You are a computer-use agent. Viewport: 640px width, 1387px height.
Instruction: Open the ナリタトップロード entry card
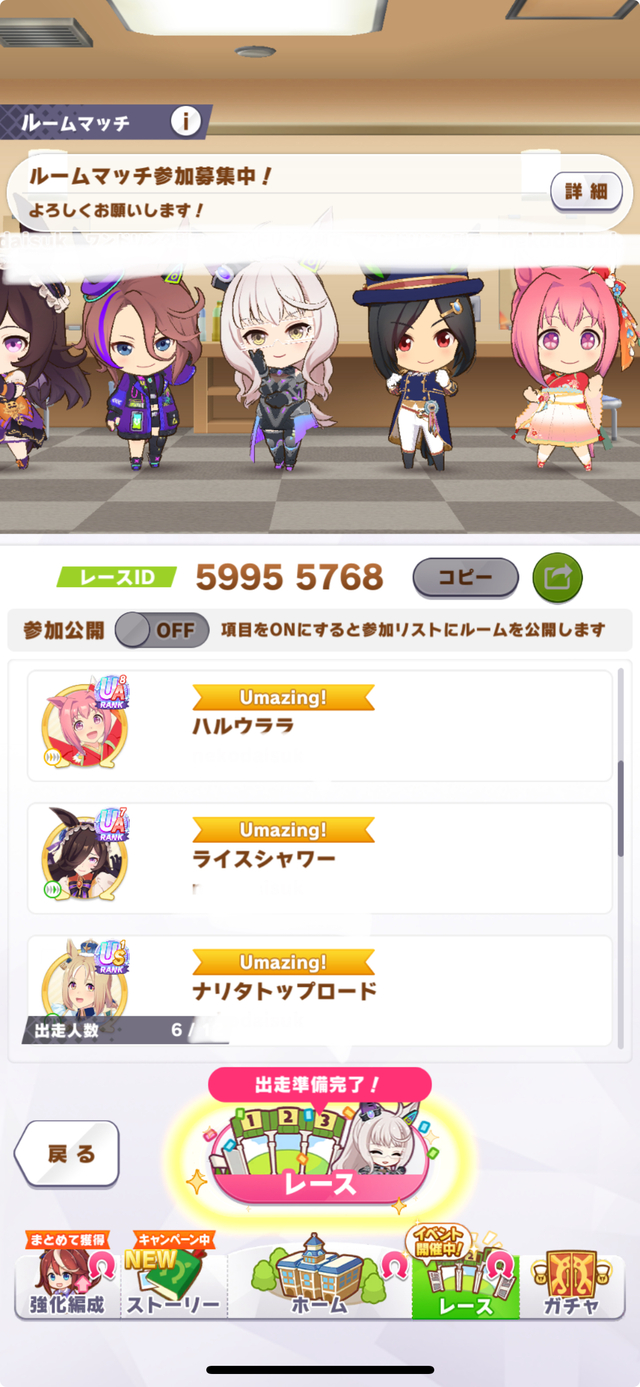pyautogui.click(x=320, y=990)
